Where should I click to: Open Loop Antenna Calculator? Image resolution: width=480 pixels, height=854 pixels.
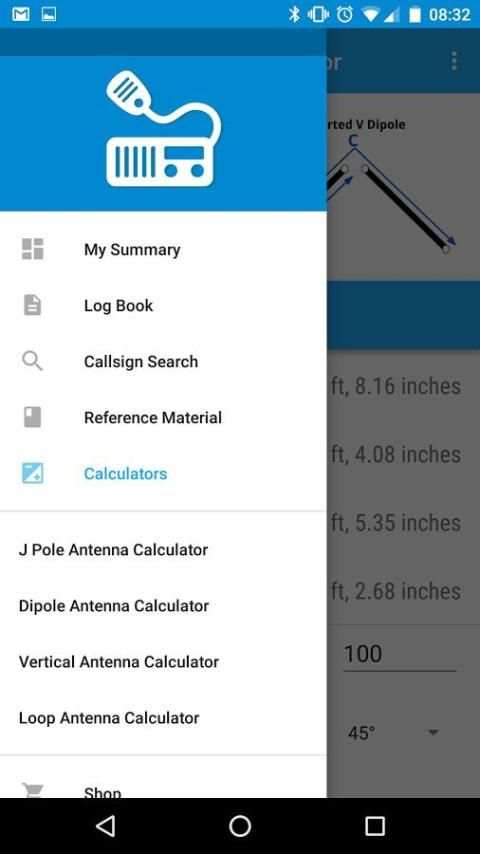(x=163, y=718)
